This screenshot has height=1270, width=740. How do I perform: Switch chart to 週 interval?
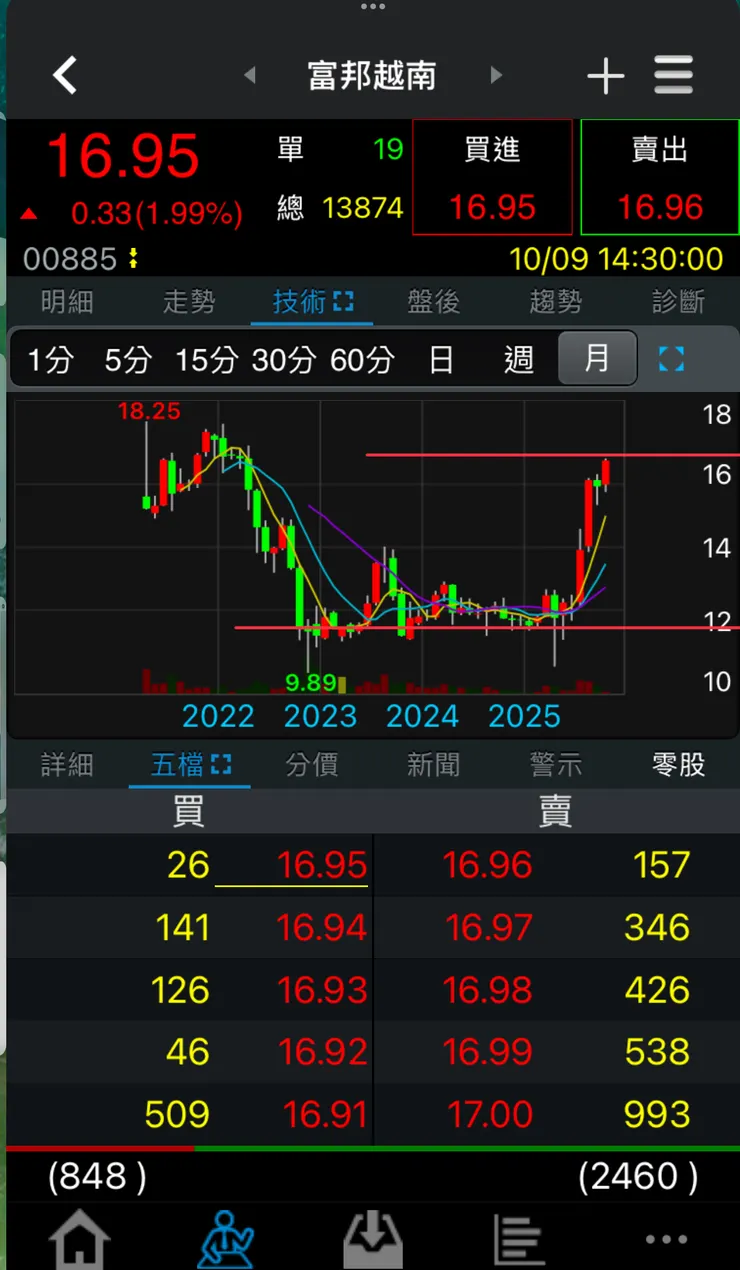coord(519,360)
